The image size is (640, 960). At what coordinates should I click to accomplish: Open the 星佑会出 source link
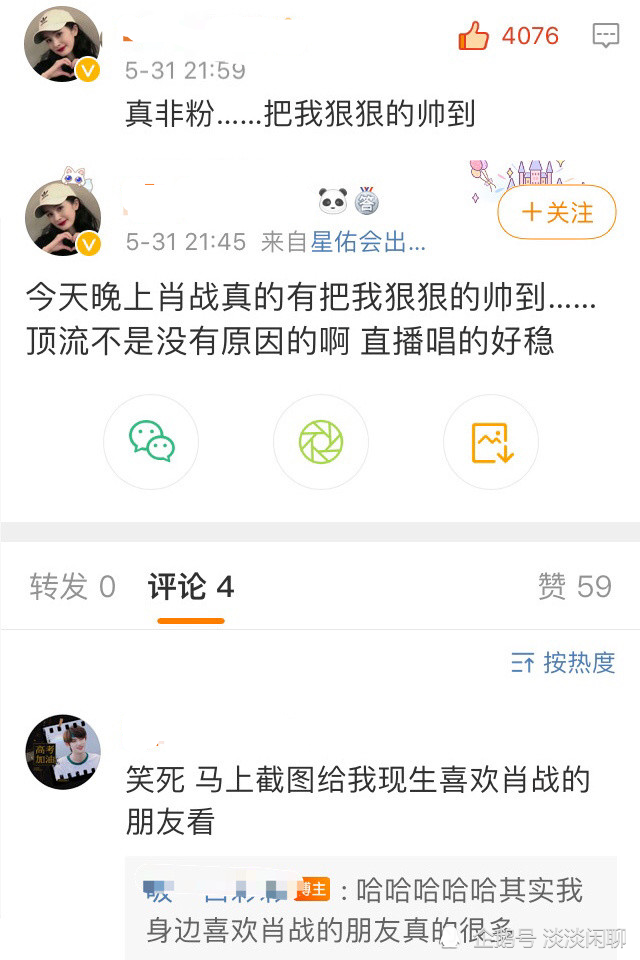tap(368, 242)
